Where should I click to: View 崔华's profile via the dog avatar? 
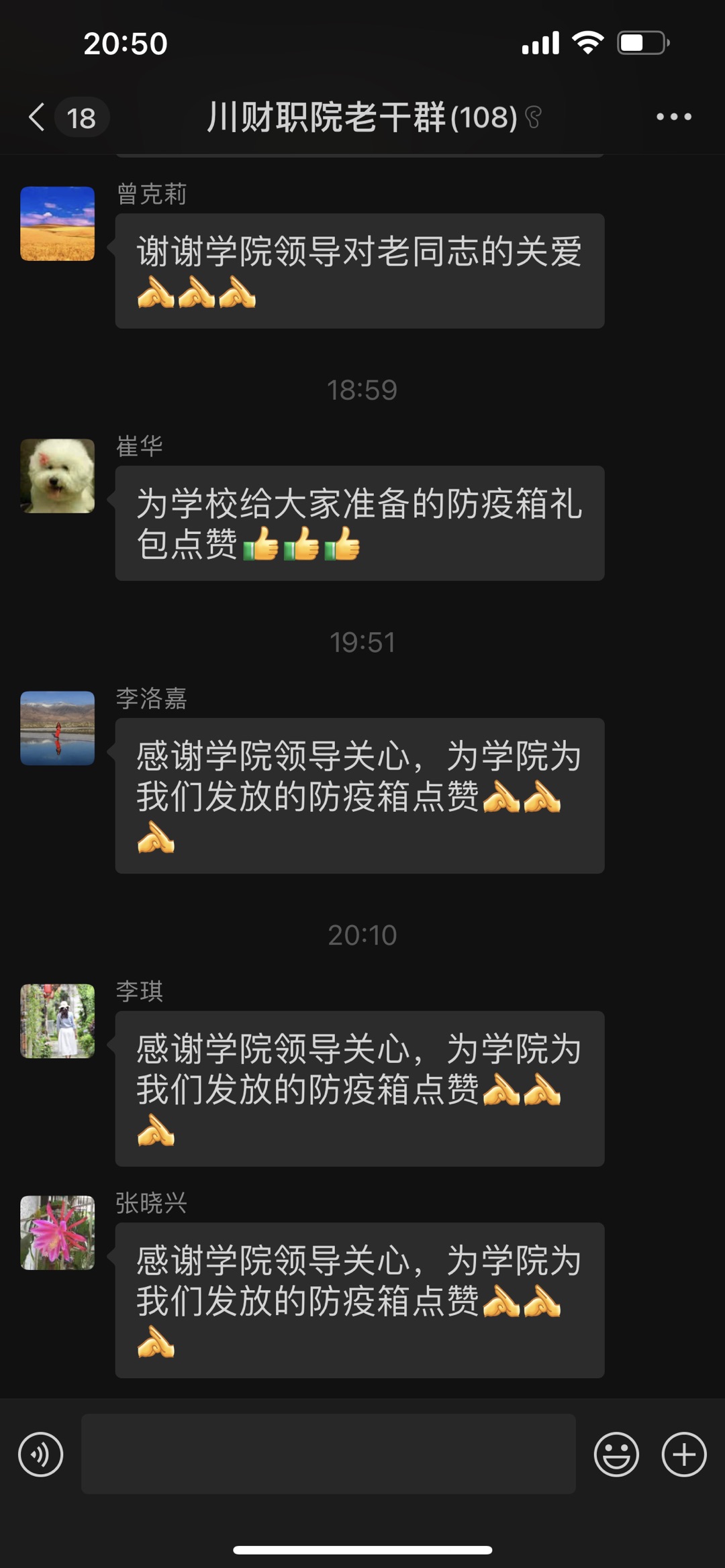tap(58, 476)
